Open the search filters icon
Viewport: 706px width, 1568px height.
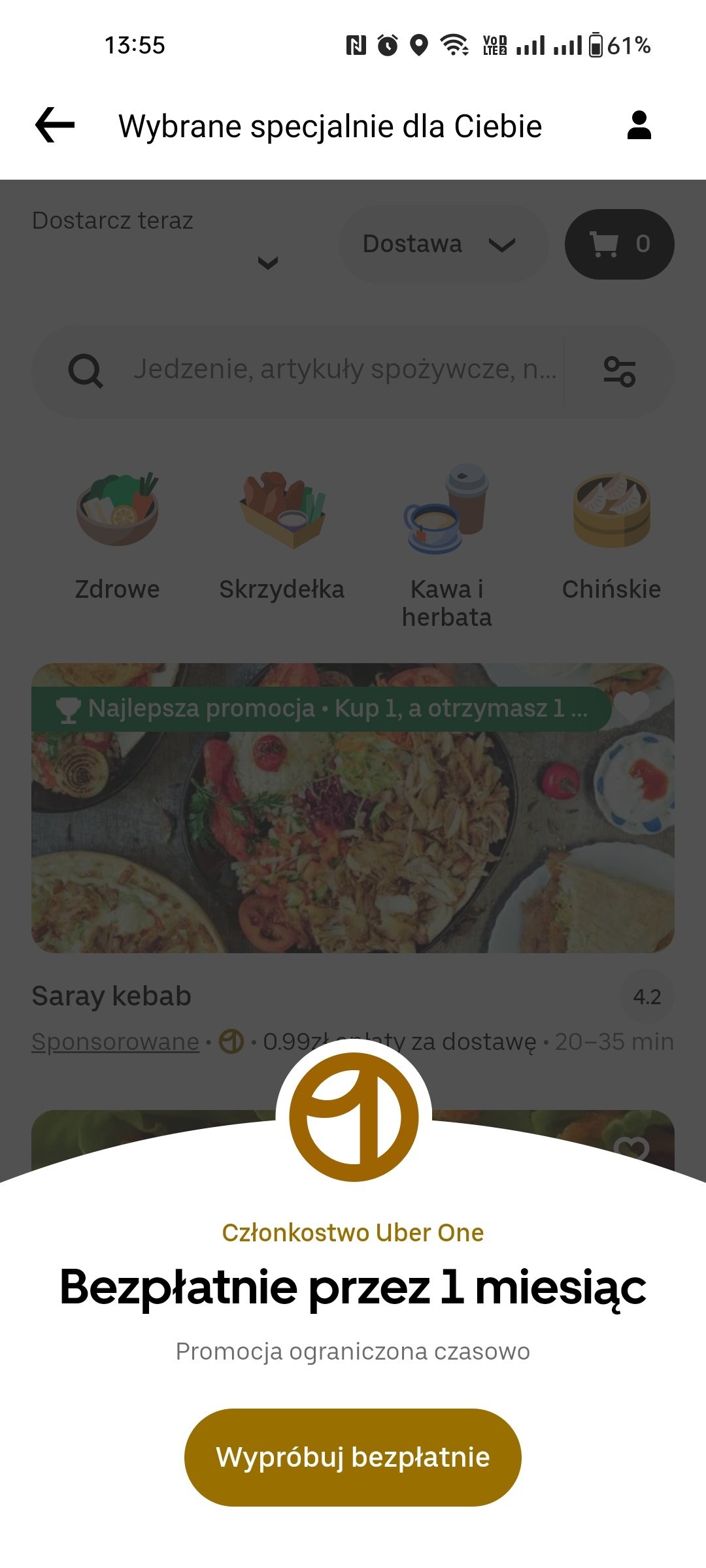(619, 371)
